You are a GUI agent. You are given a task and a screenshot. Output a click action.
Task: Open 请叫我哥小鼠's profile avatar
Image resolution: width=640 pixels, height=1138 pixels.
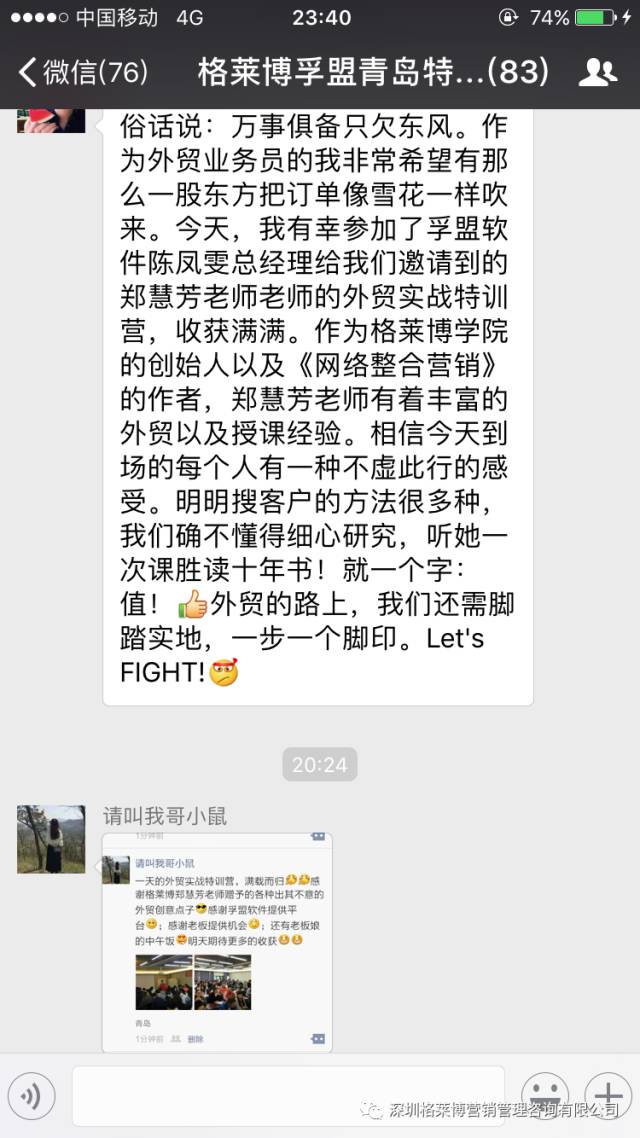[51, 839]
